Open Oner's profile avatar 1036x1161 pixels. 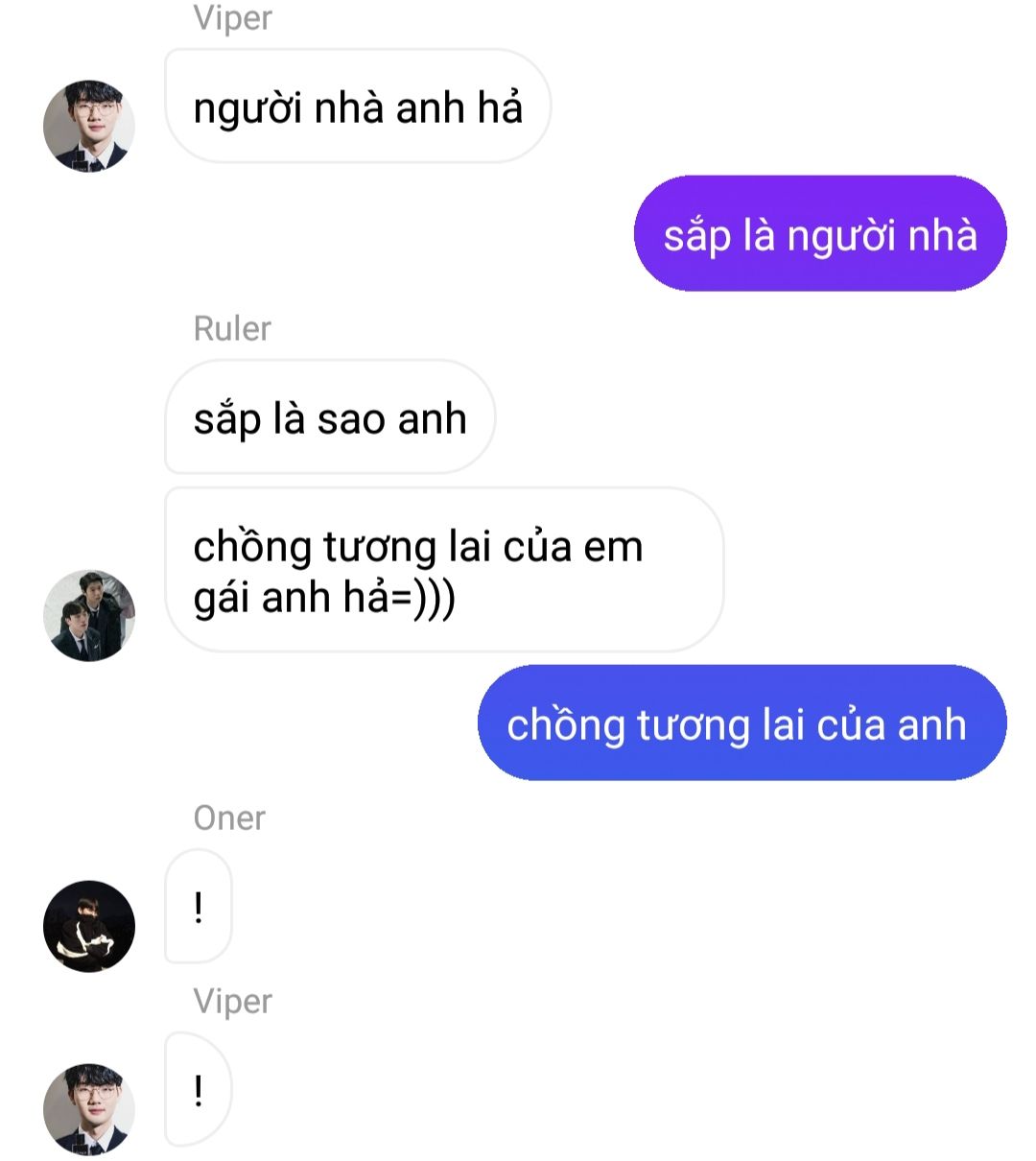click(x=89, y=926)
